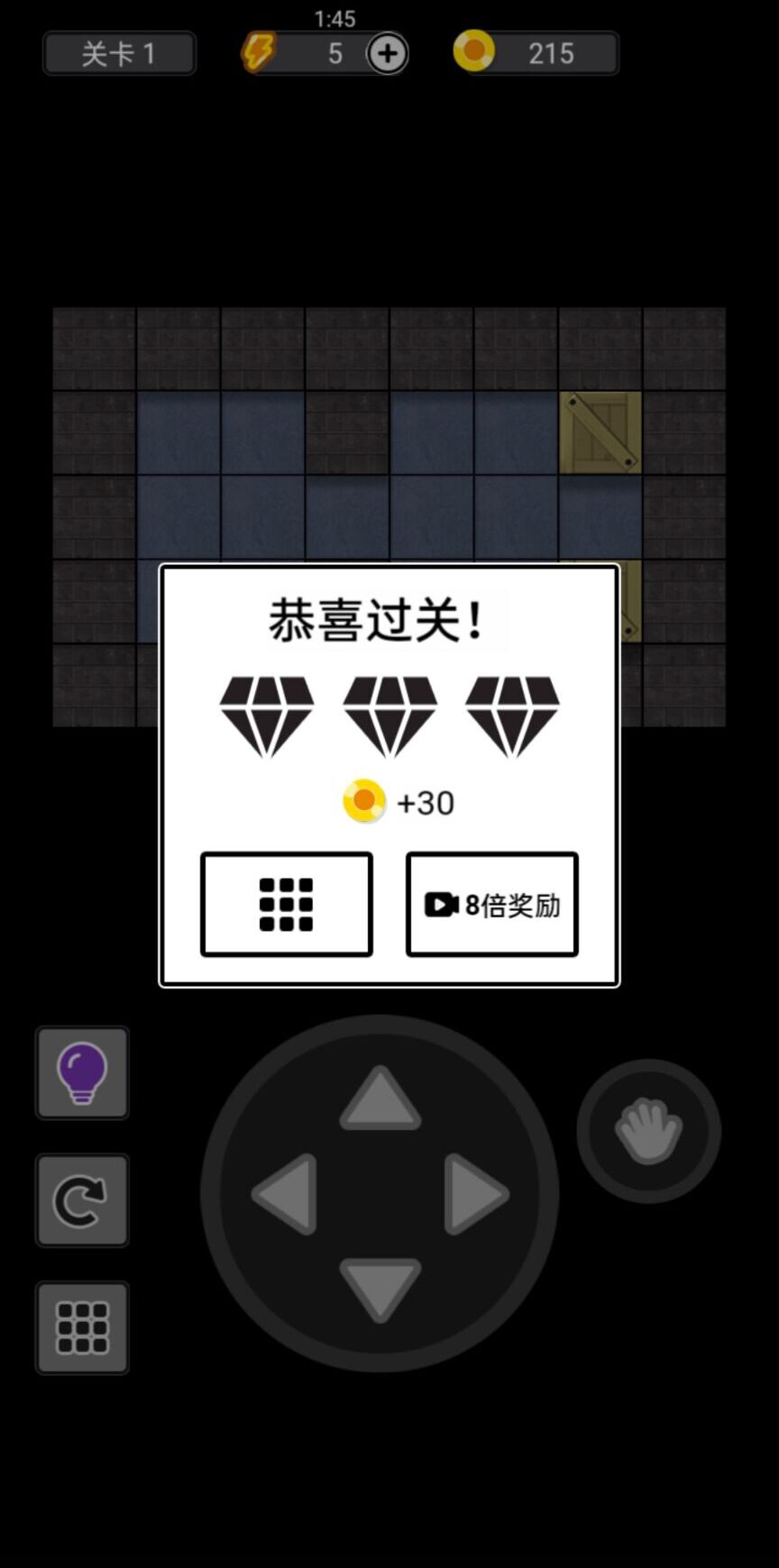Tap the plus button to add energy
The width and height of the screenshot is (779, 1568).
(388, 54)
